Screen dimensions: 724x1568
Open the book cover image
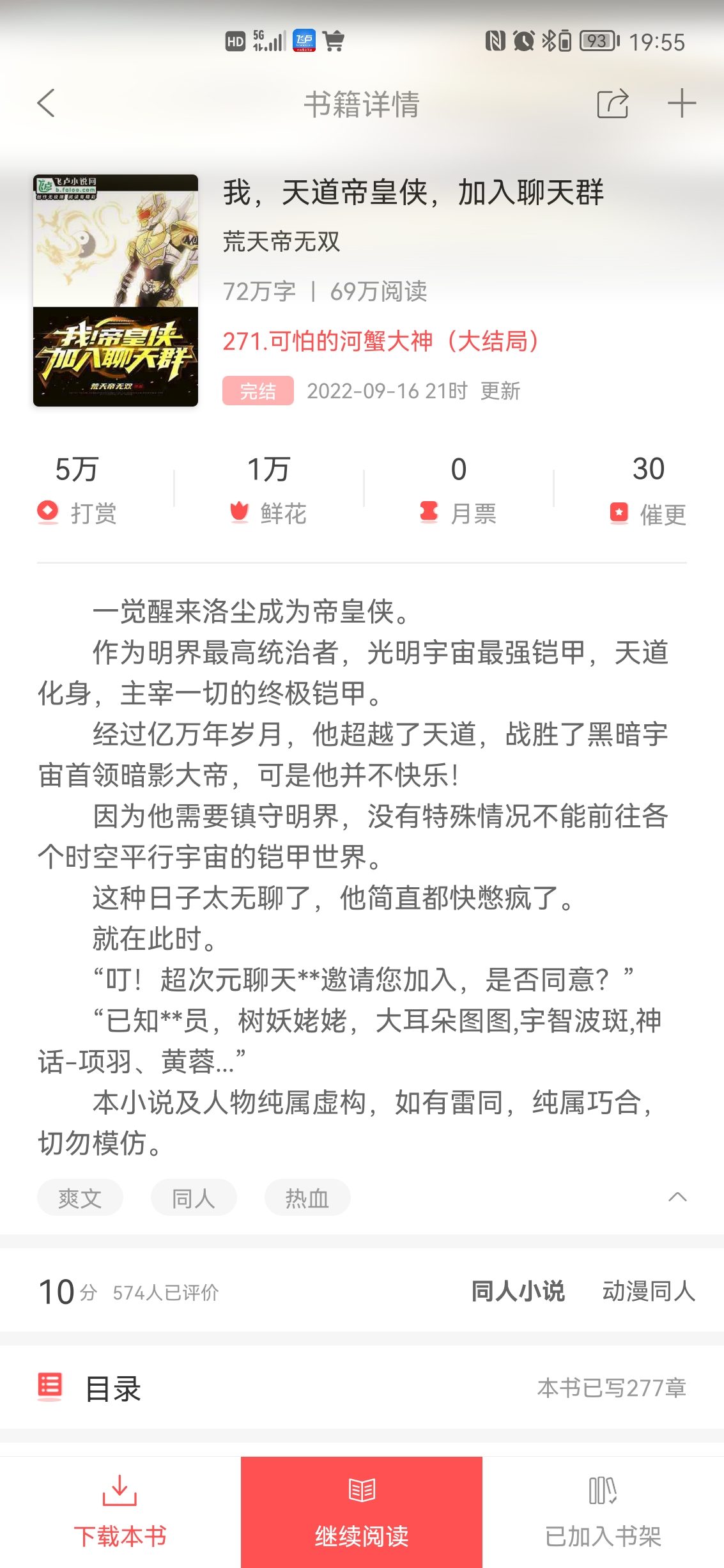[116, 290]
